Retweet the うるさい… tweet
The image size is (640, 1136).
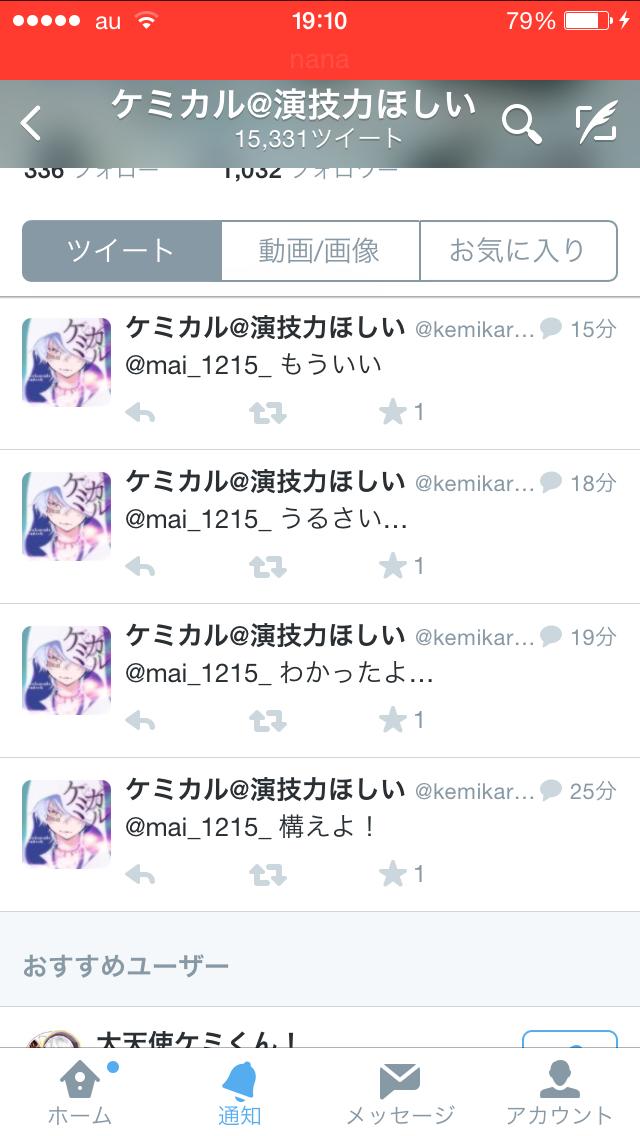coord(268,567)
